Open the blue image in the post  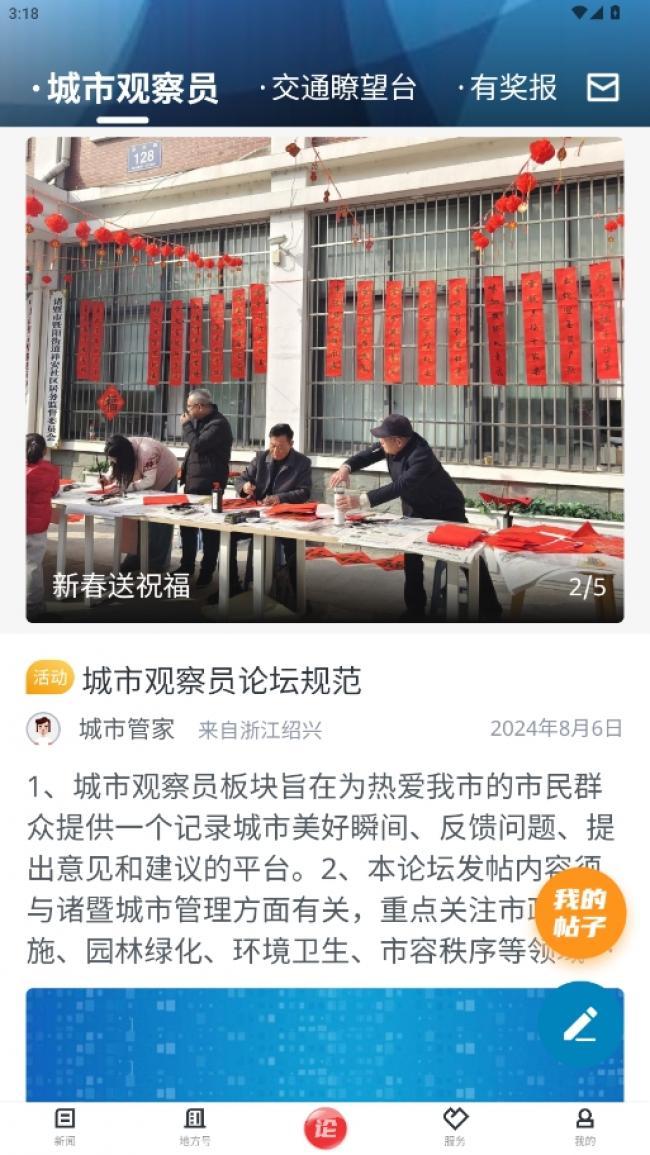click(x=280, y=1045)
